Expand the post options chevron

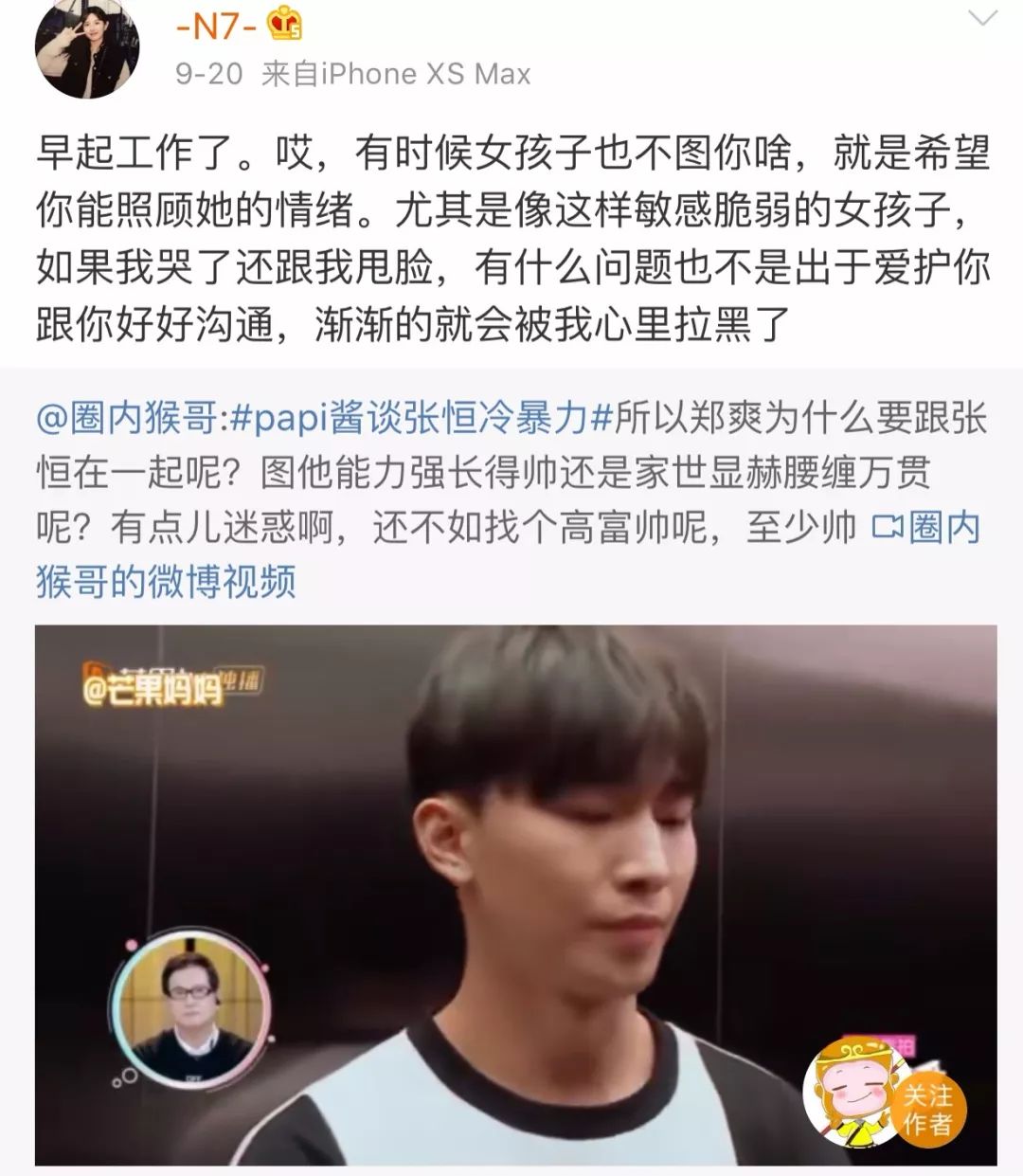982,21
